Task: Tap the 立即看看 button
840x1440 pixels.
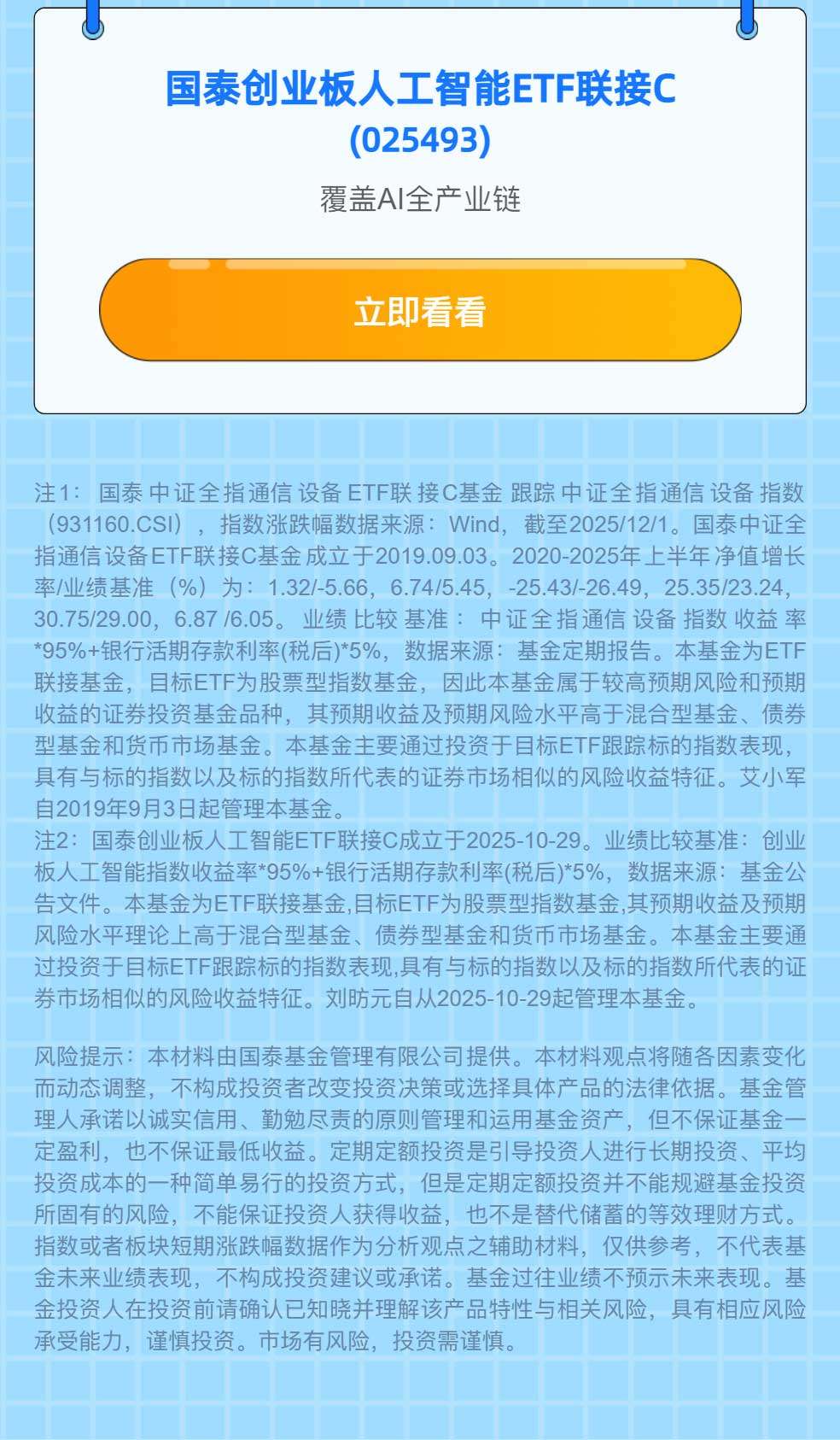Action: 420,311
